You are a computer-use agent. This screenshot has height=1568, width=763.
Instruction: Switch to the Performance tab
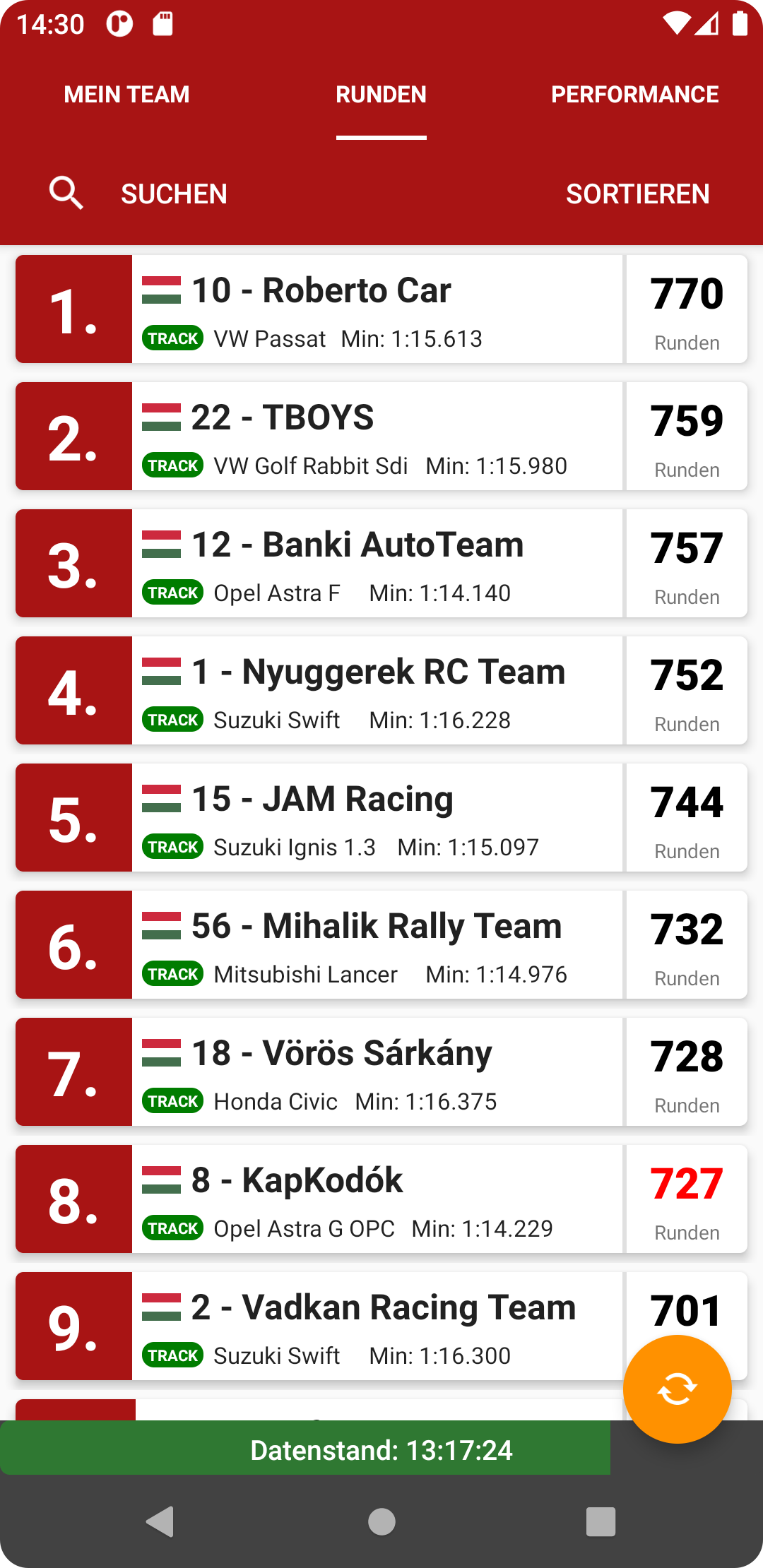click(635, 94)
